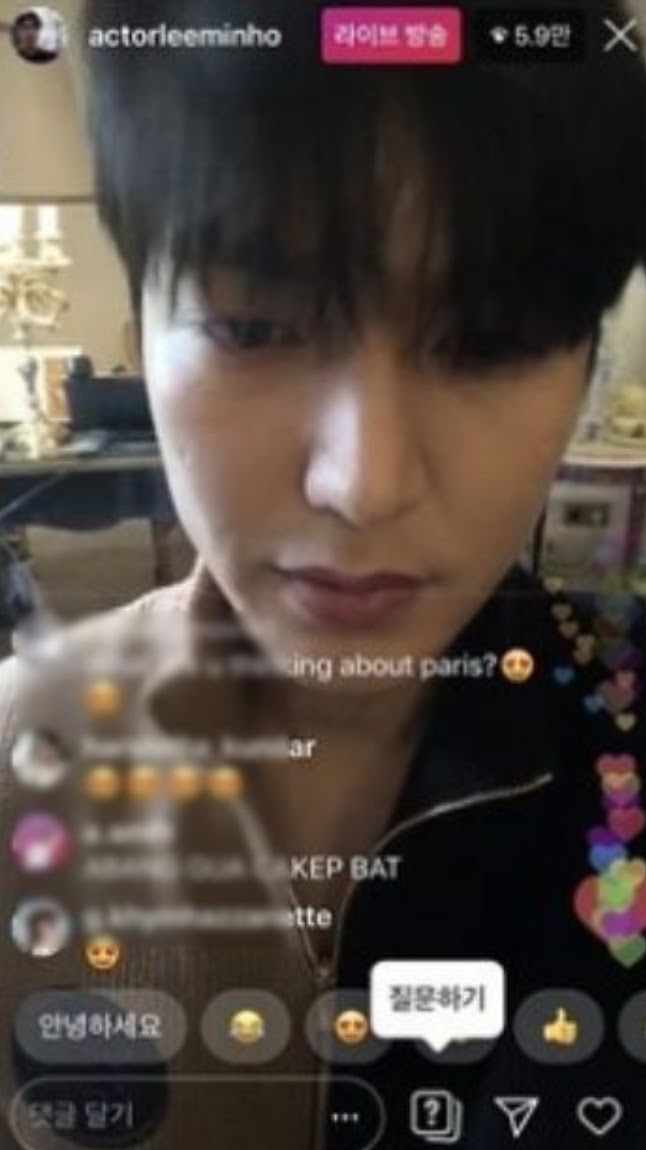Close the live broadcast
646x1150 pixels.
(x=620, y=37)
